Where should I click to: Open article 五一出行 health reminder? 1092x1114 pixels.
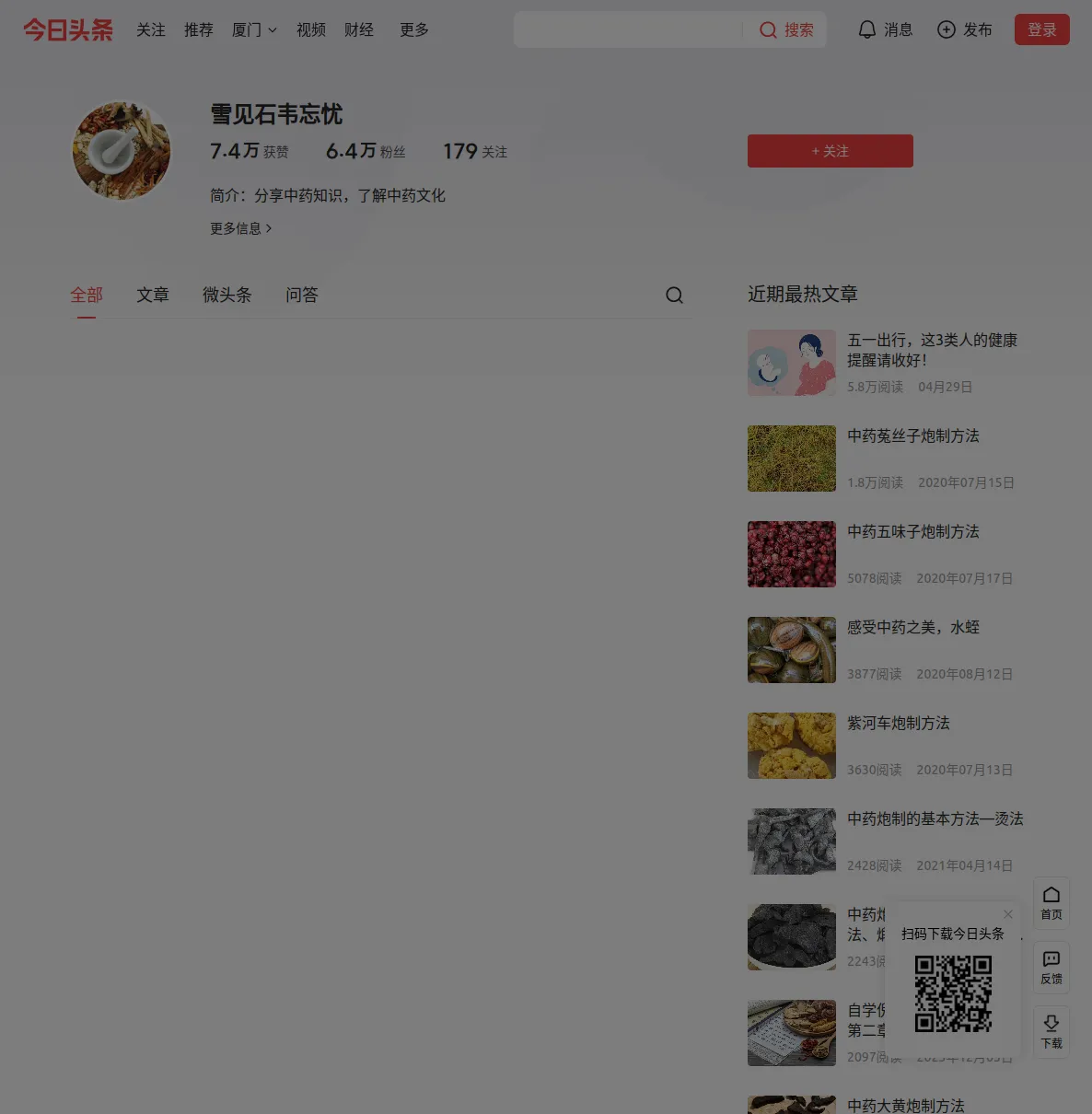coord(931,350)
